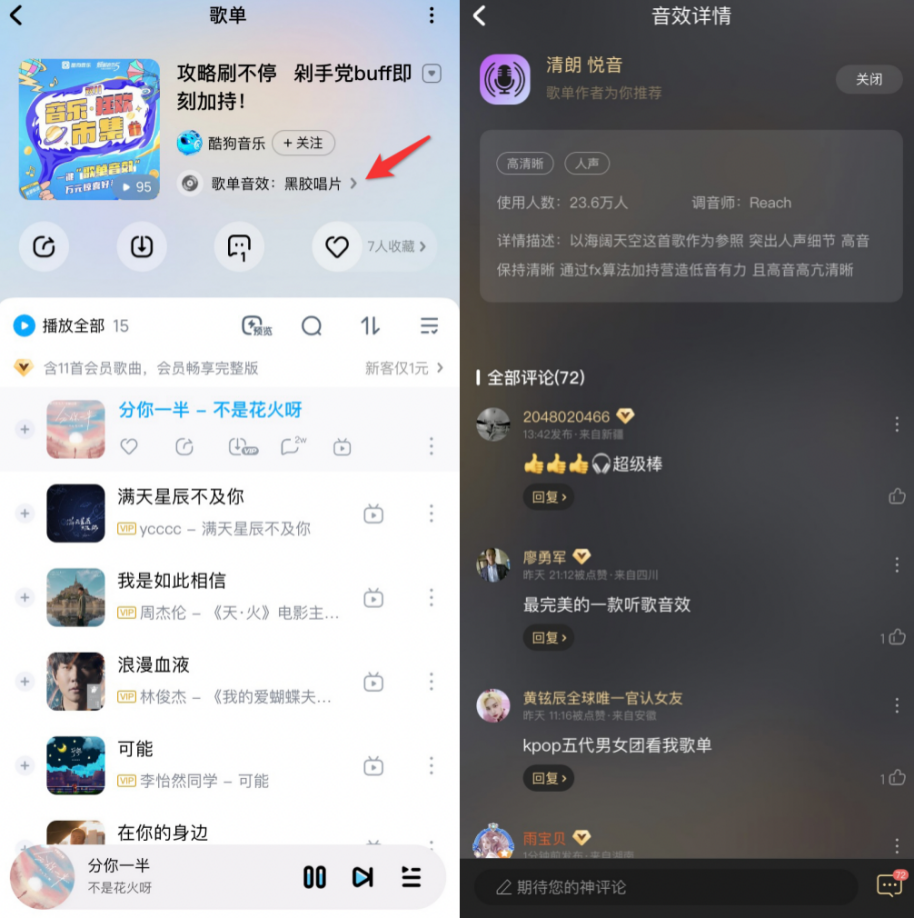This screenshot has width=914, height=918.
Task: Change the song sort order
Action: pyautogui.click(x=370, y=326)
